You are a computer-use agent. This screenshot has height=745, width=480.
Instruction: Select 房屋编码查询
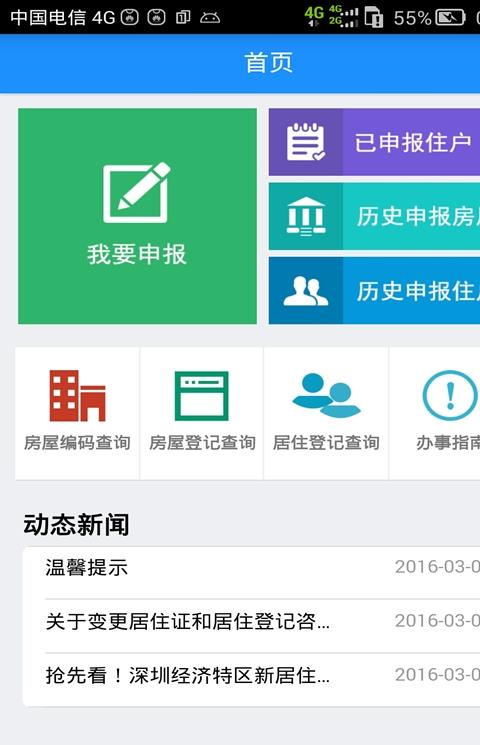pyautogui.click(x=77, y=413)
